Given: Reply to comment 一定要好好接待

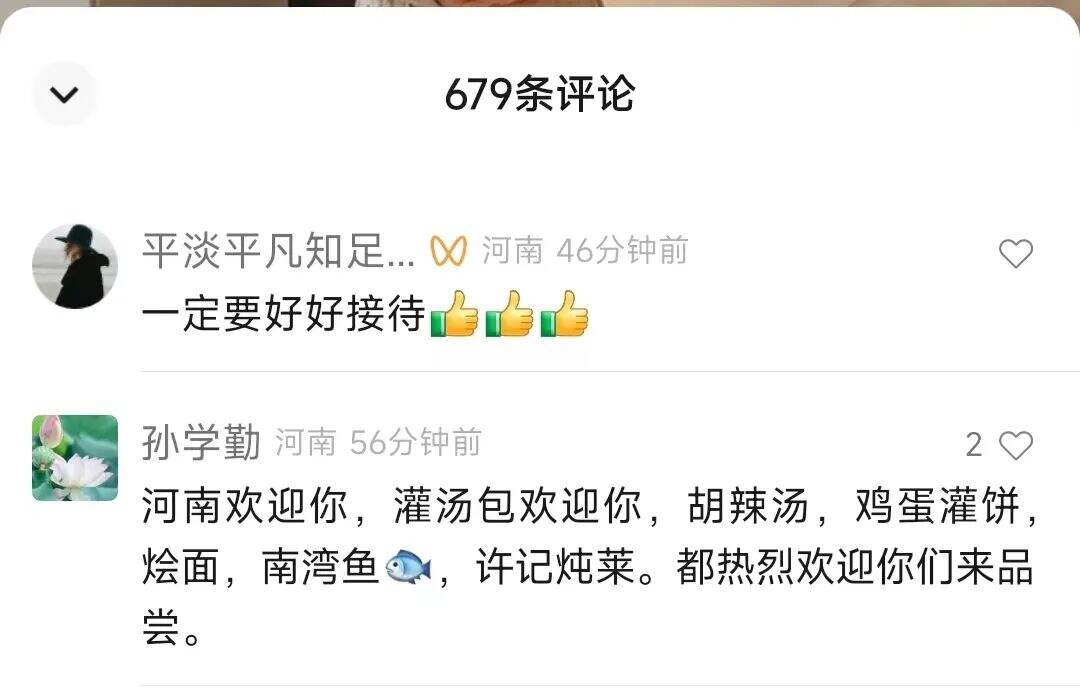Looking at the screenshot, I should point(285,316).
